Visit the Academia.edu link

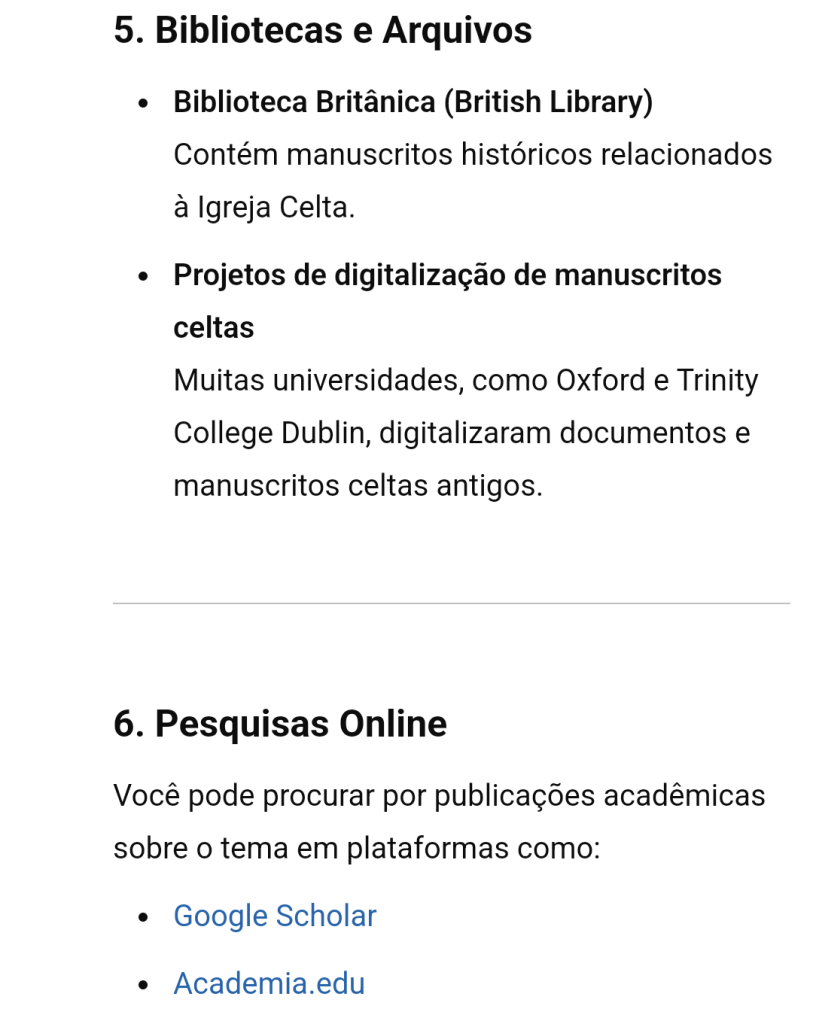pos(269,983)
